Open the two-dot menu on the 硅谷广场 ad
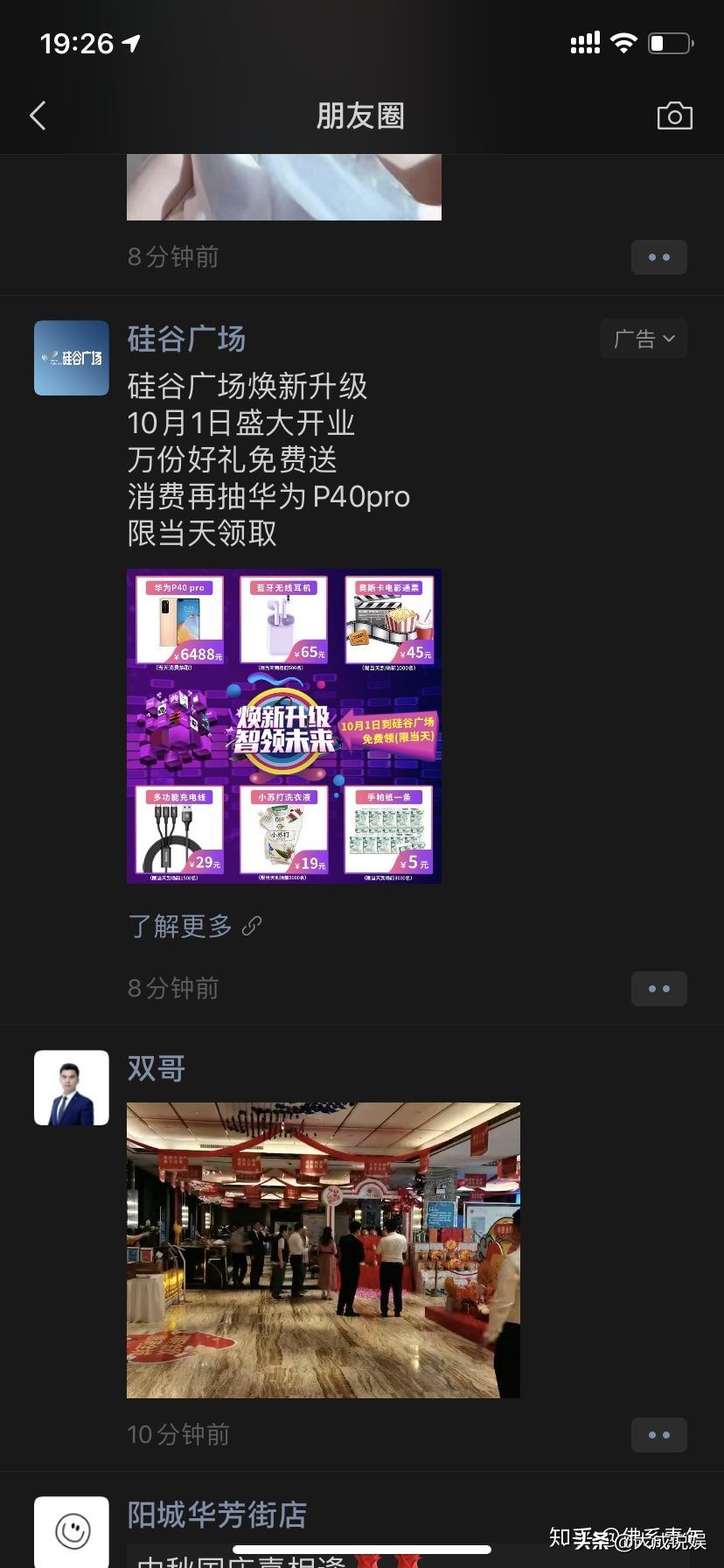724x1568 pixels. point(658,989)
